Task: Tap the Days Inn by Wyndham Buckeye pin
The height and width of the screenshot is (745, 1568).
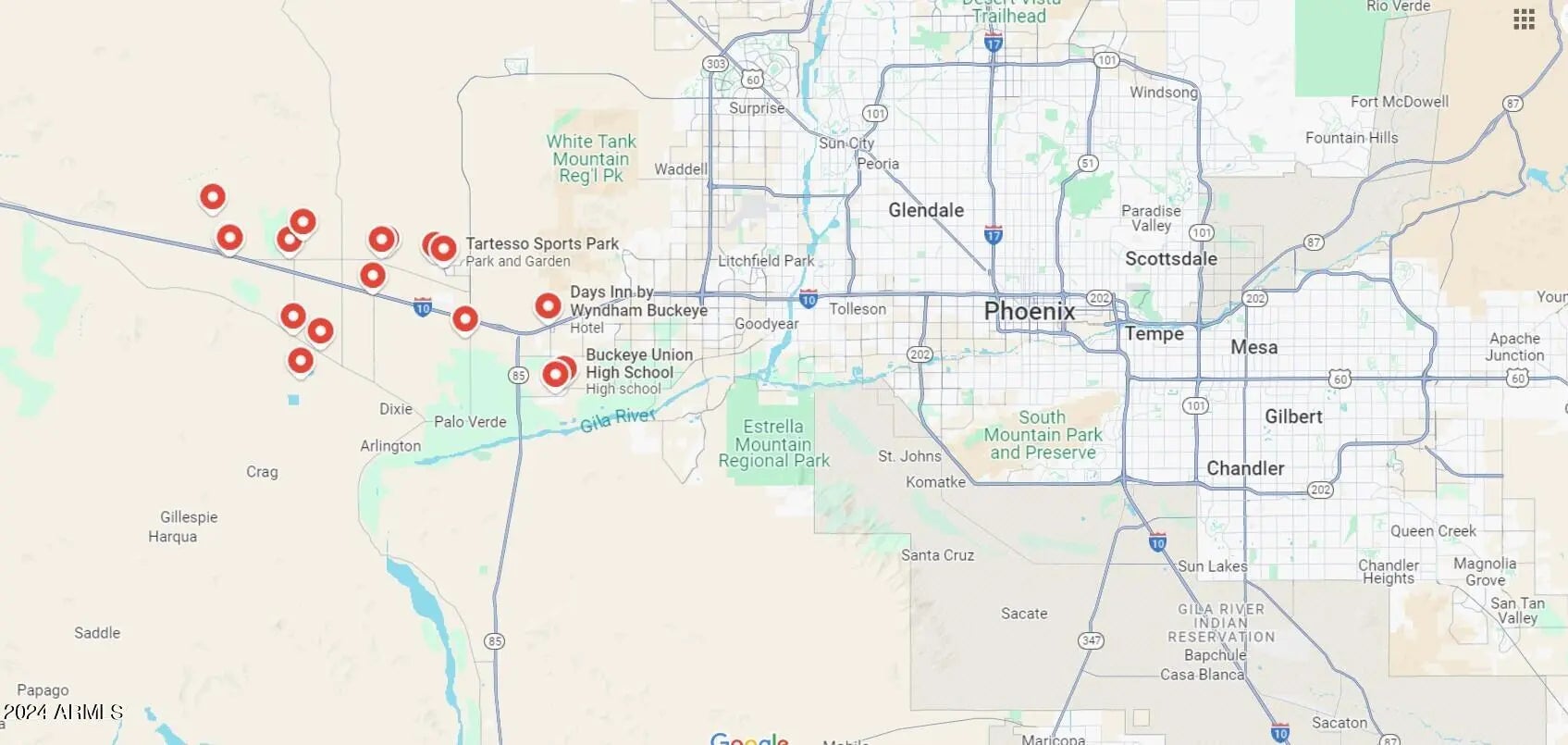Action: pos(548,305)
